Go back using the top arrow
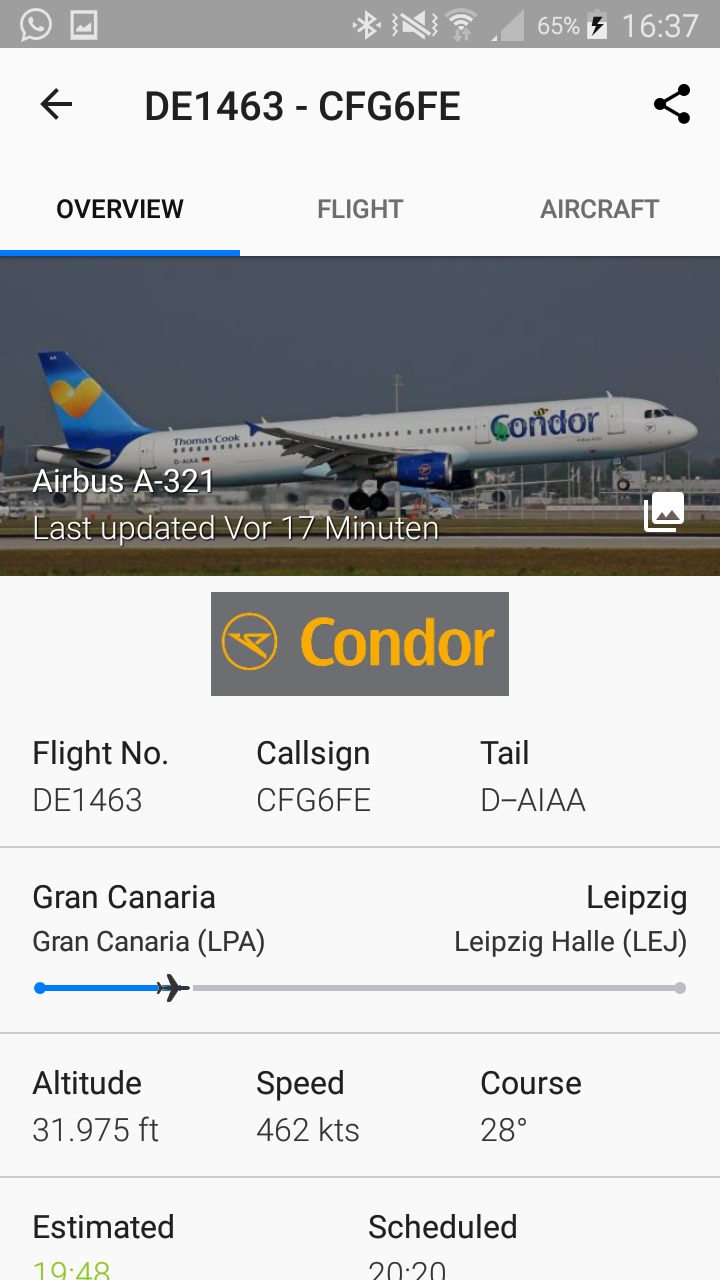 56,105
